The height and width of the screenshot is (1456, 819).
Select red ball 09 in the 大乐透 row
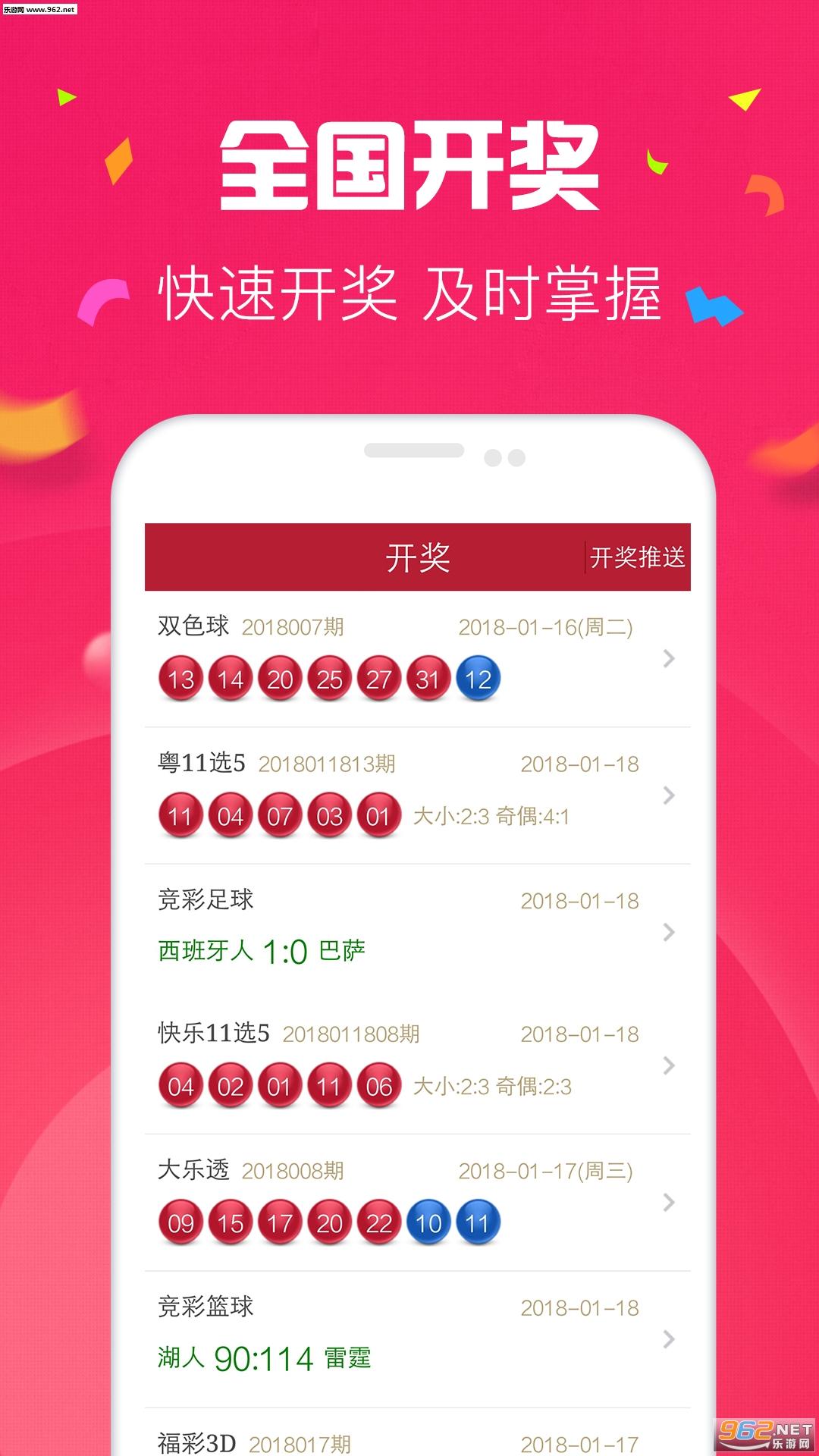(x=180, y=1222)
